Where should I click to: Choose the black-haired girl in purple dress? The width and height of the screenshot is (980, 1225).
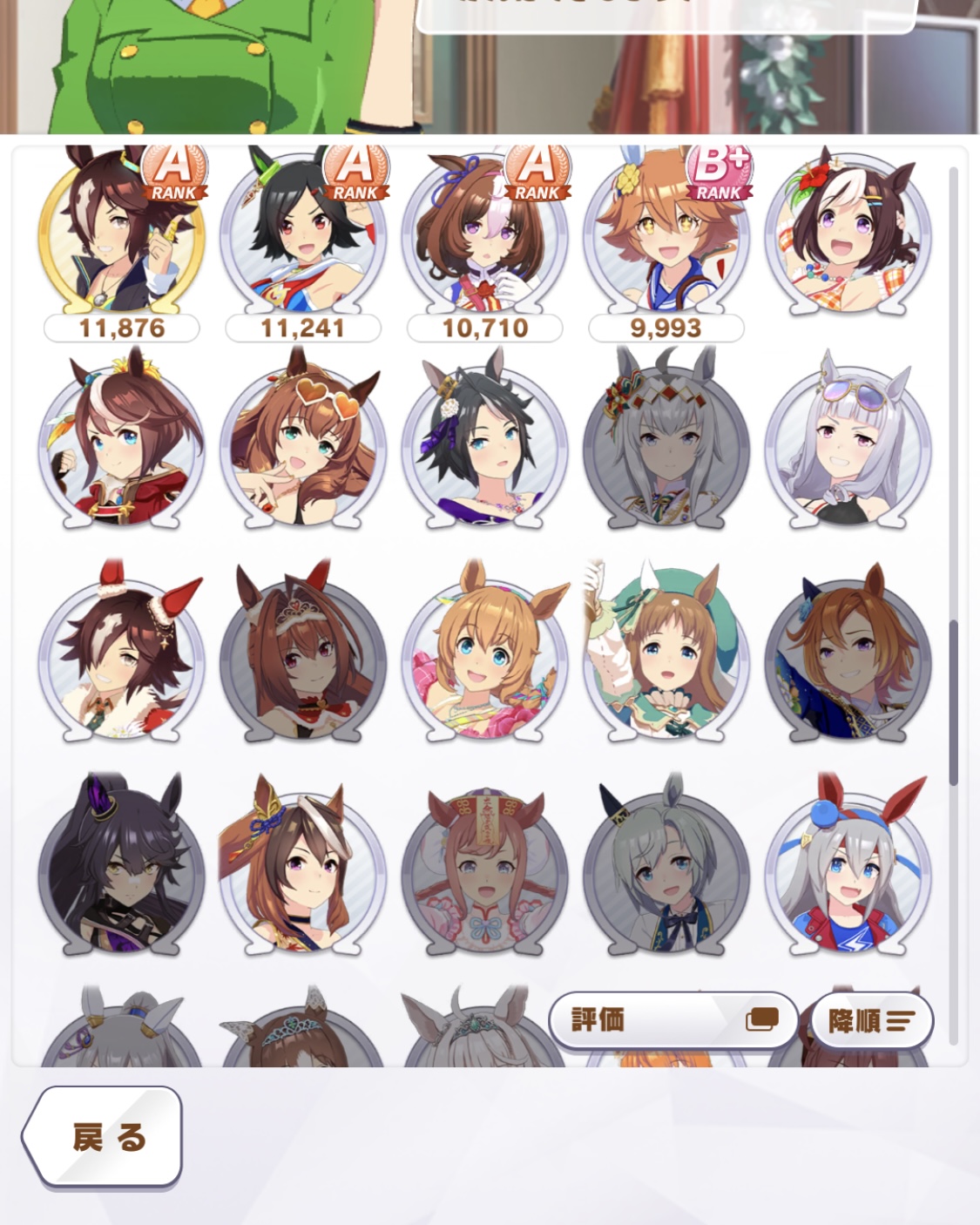[x=485, y=446]
